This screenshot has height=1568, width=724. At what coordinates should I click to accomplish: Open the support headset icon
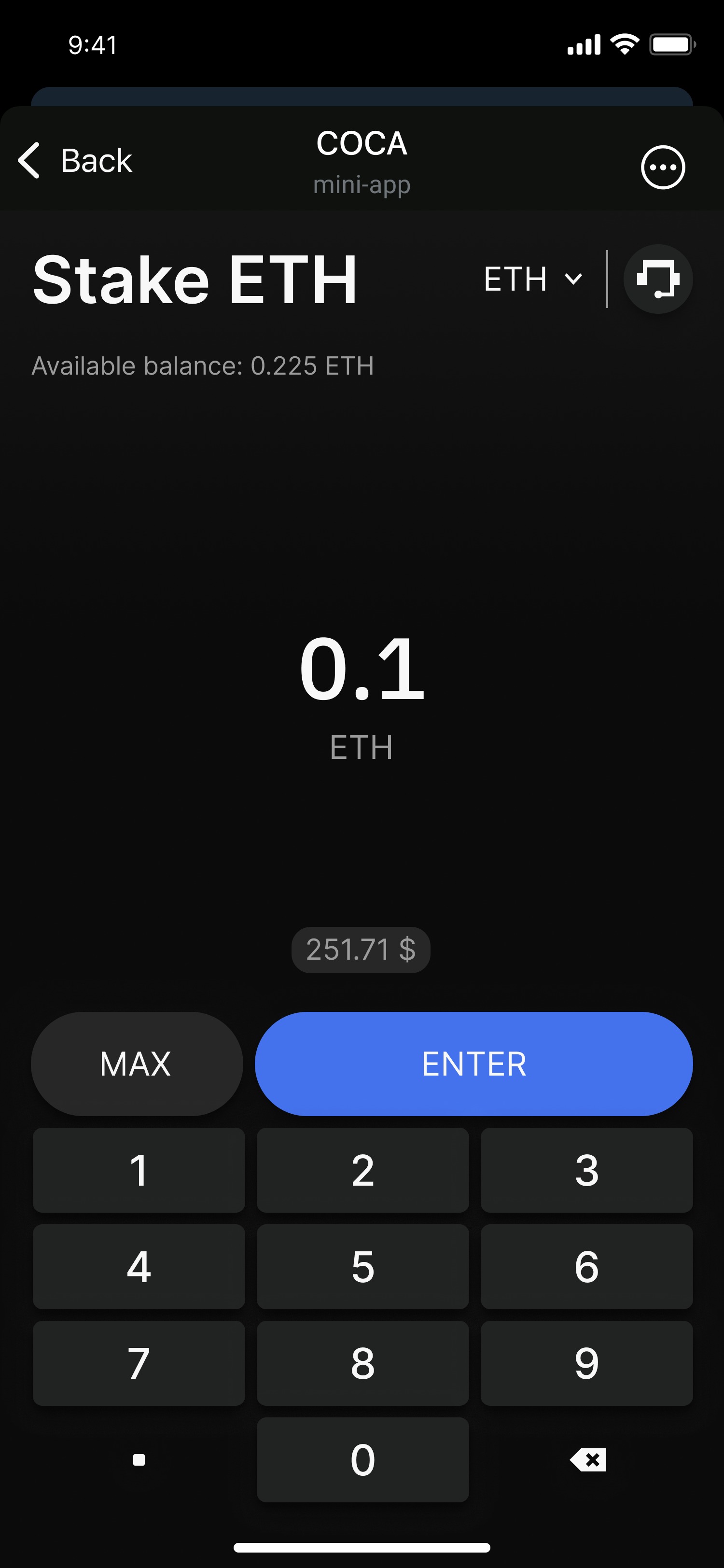tap(658, 280)
